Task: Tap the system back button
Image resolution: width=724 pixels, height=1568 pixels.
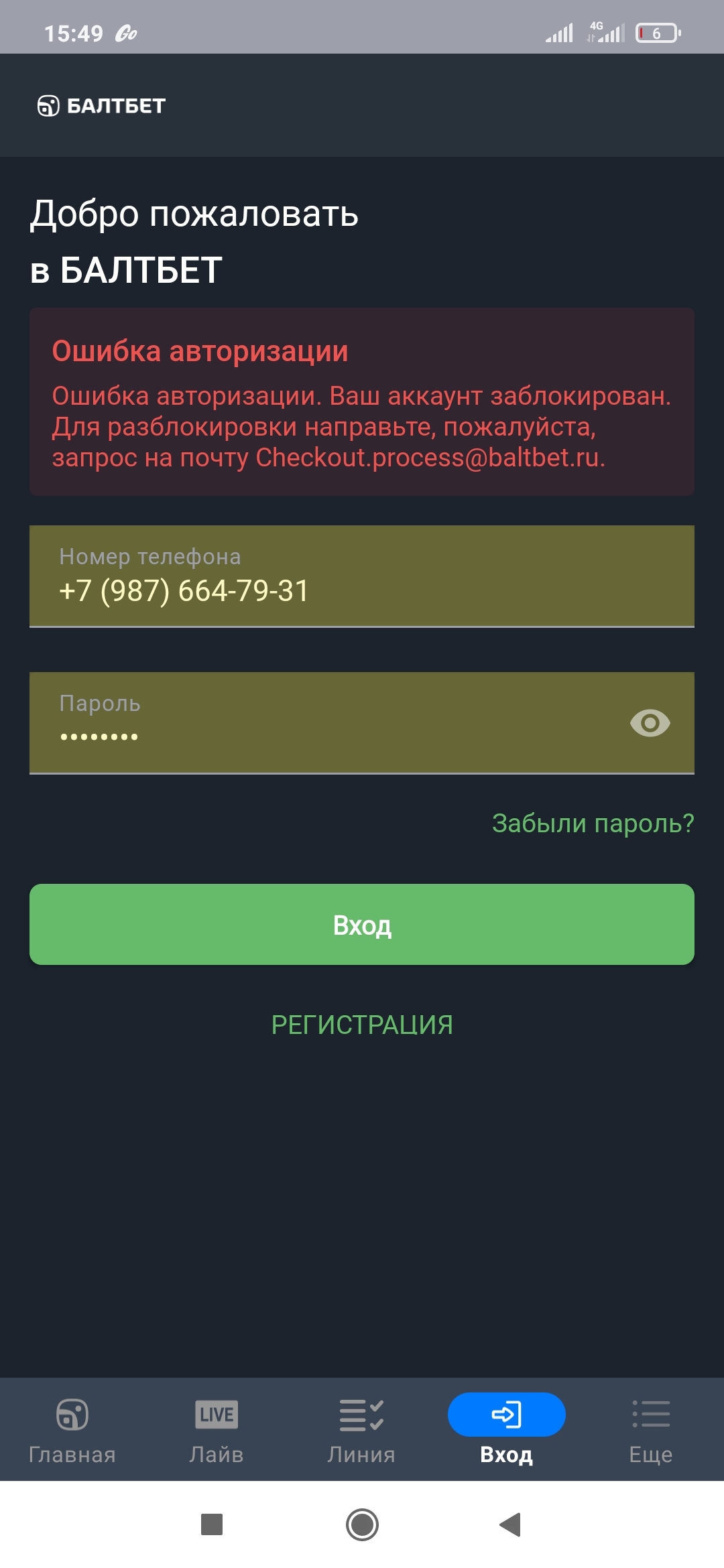Action: tap(510, 1524)
